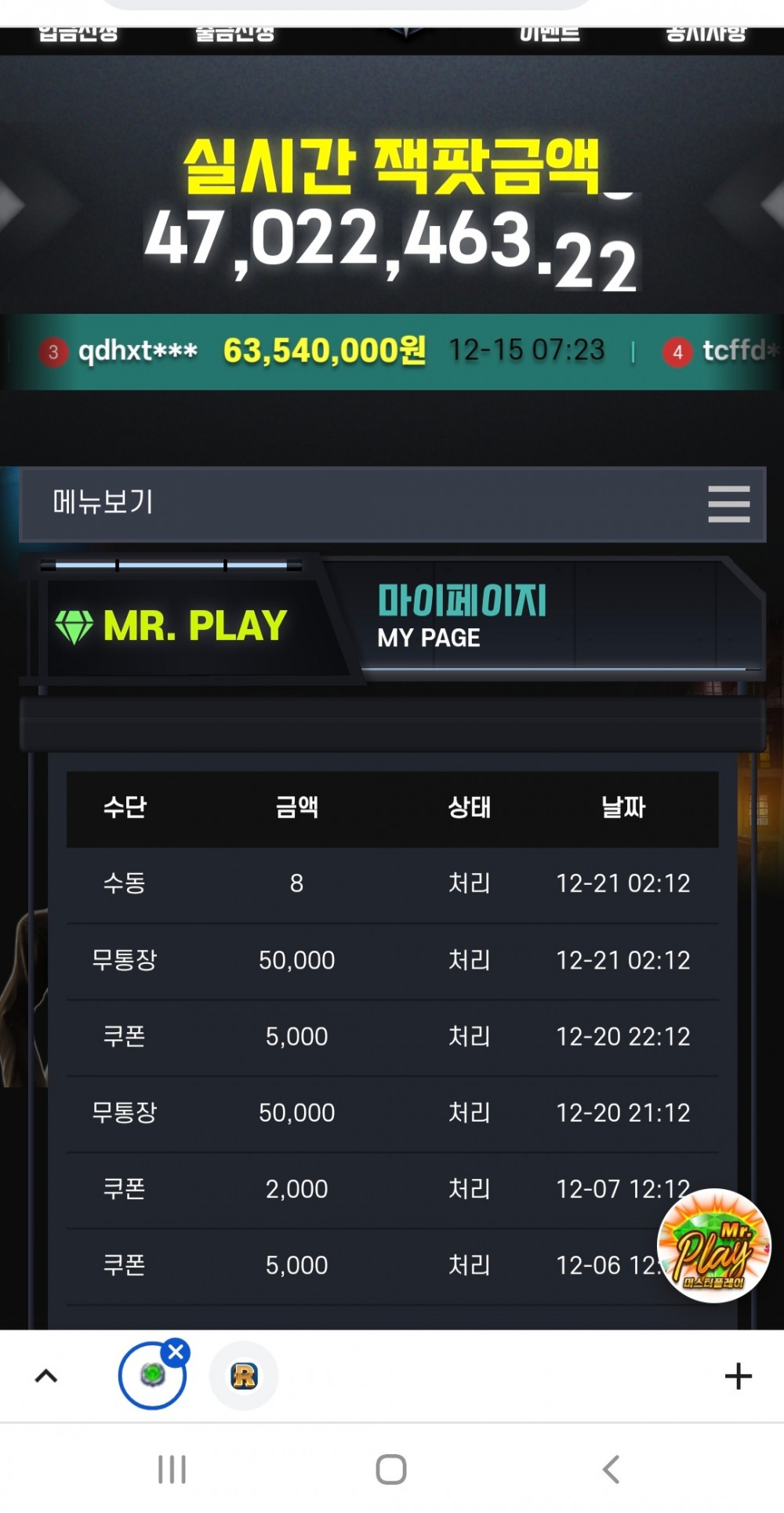The image size is (784, 1513).
Task: Open the recent apps overview
Action: click(172, 1469)
